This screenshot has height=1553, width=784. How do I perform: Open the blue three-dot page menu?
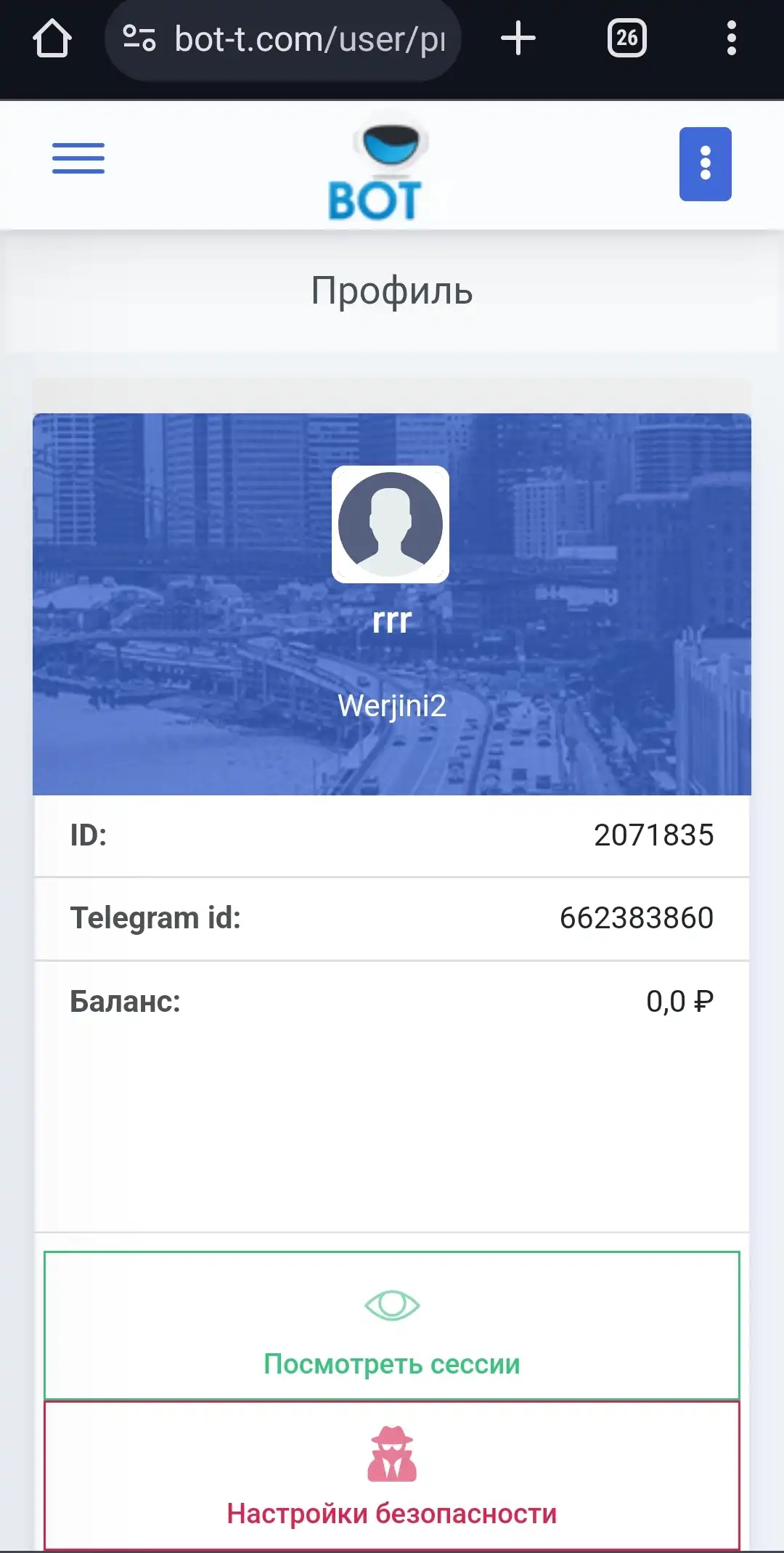(705, 164)
